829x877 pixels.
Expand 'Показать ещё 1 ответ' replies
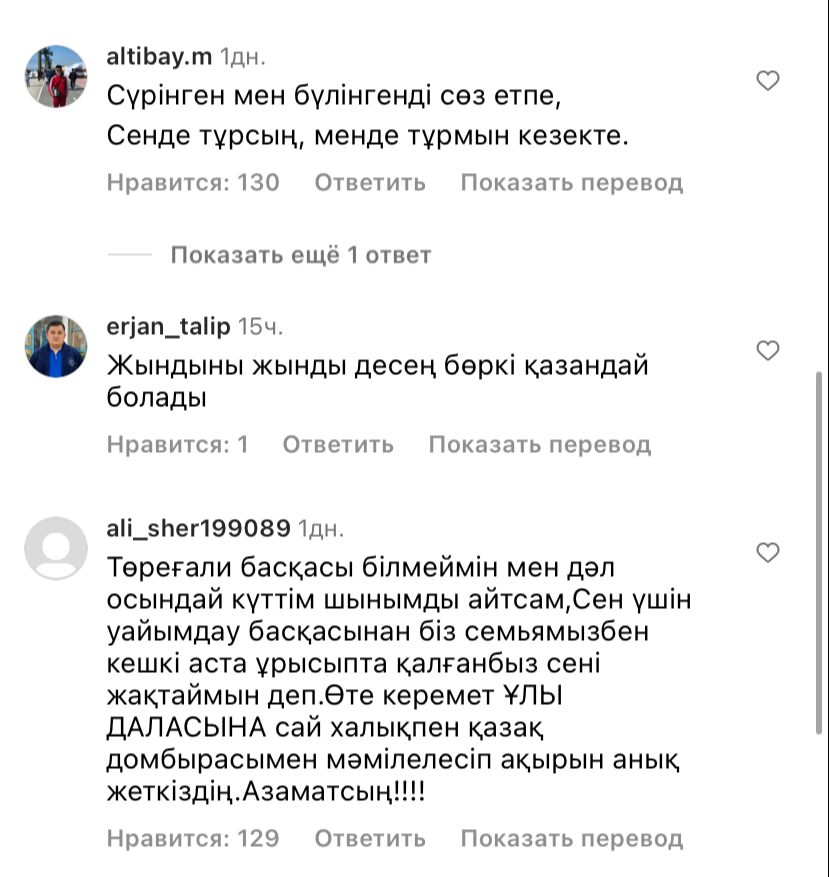coord(300,255)
